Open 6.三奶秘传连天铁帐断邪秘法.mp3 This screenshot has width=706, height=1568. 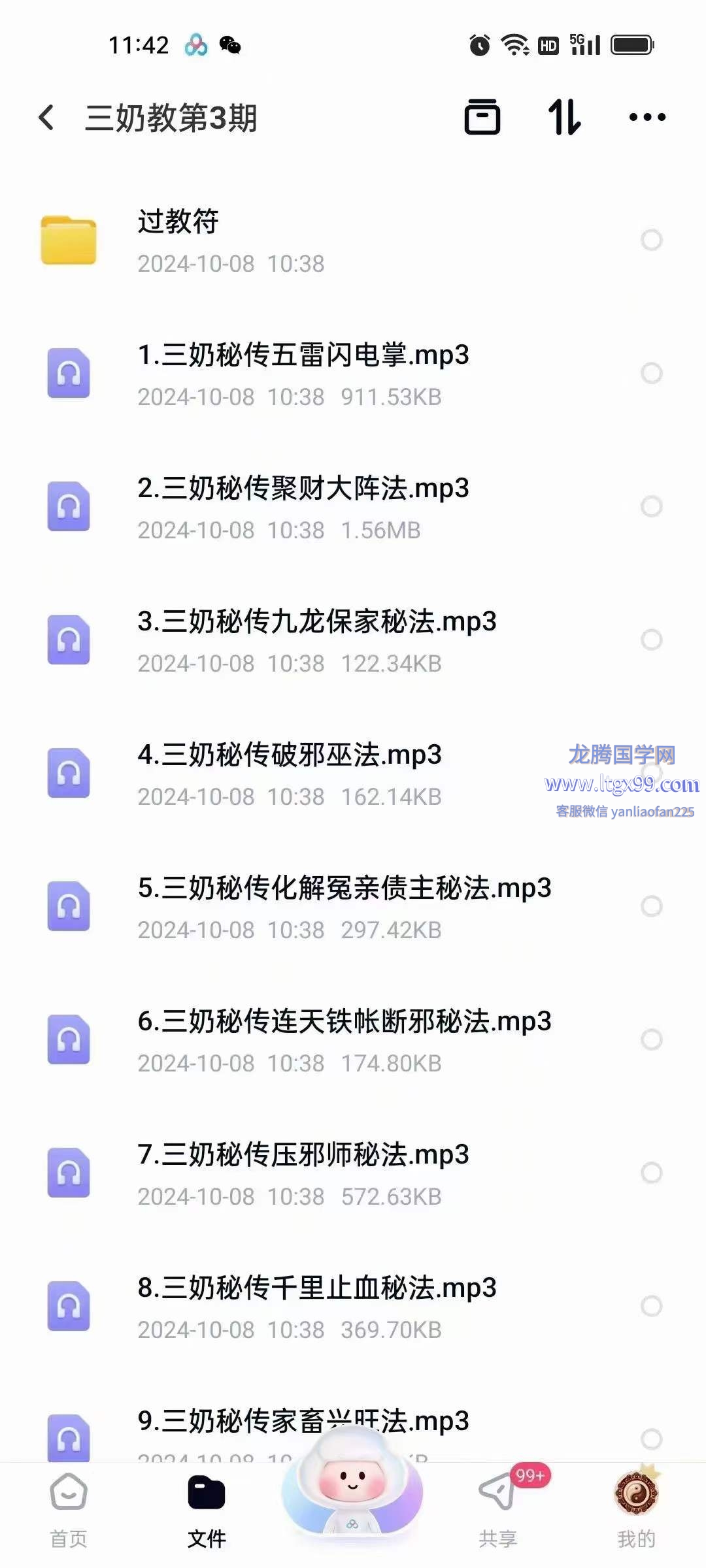click(353, 1040)
